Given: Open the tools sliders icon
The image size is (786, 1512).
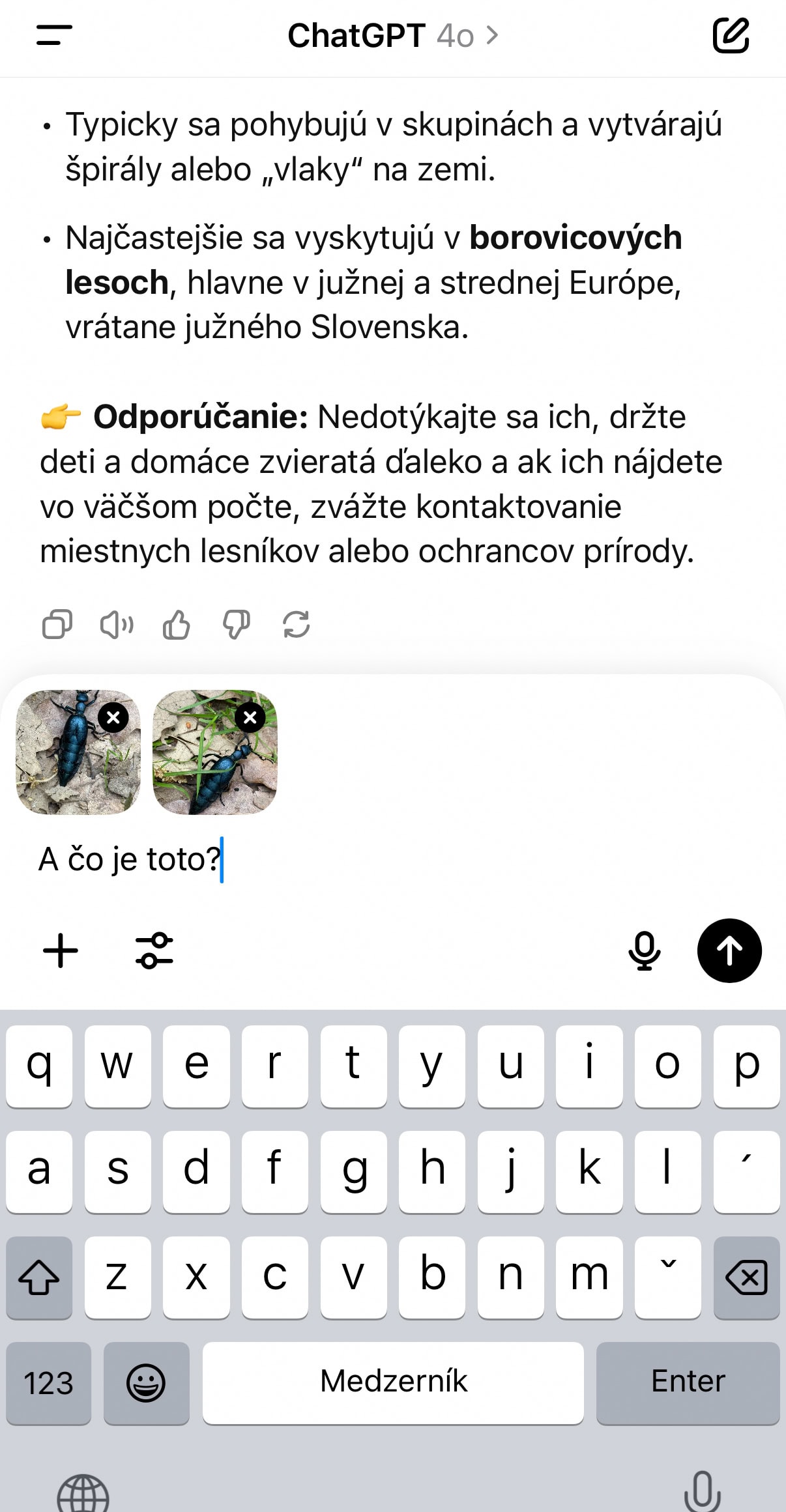Looking at the screenshot, I should coord(154,950).
